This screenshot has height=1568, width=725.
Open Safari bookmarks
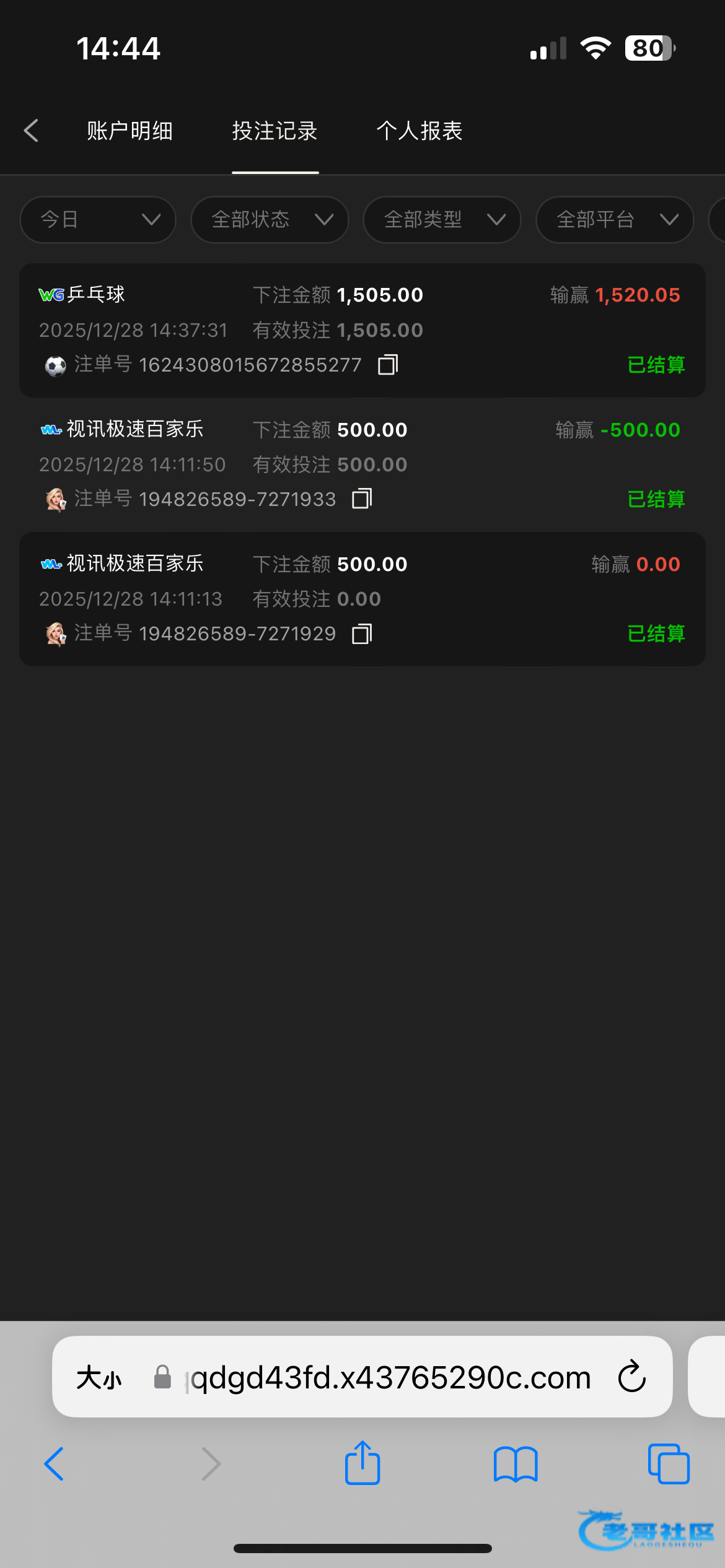516,1464
